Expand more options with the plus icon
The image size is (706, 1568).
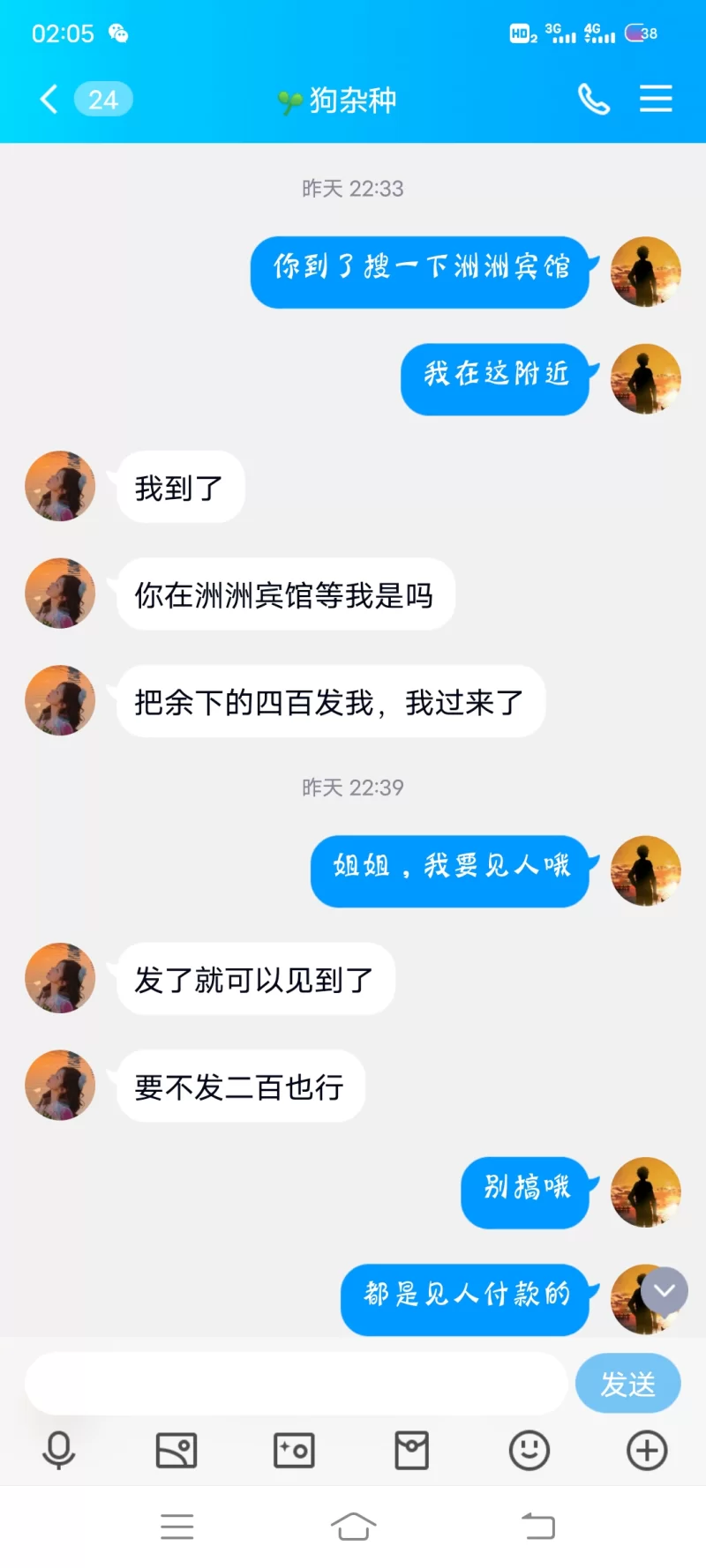pyautogui.click(x=647, y=1451)
